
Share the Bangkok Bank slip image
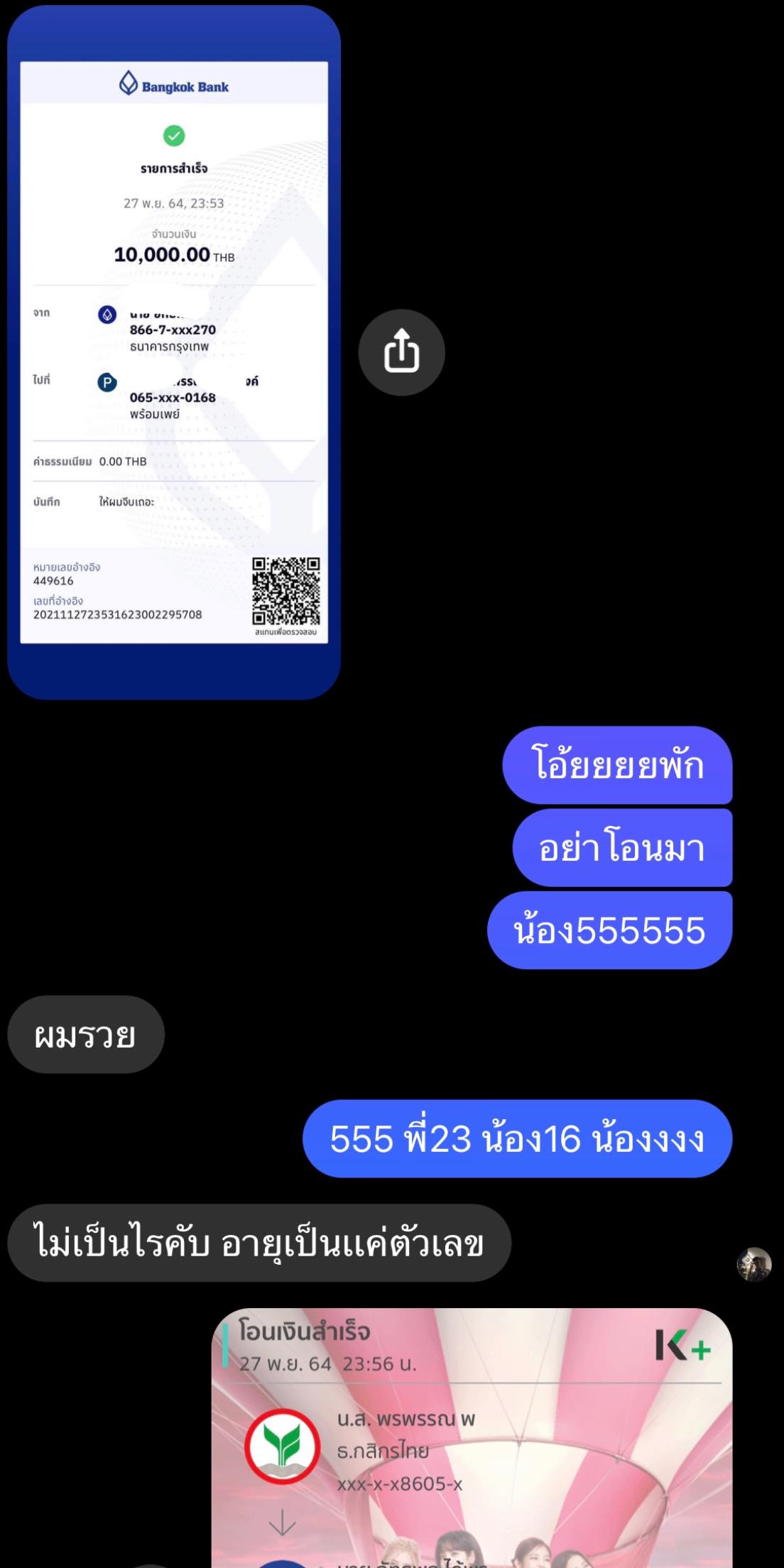pos(401,352)
